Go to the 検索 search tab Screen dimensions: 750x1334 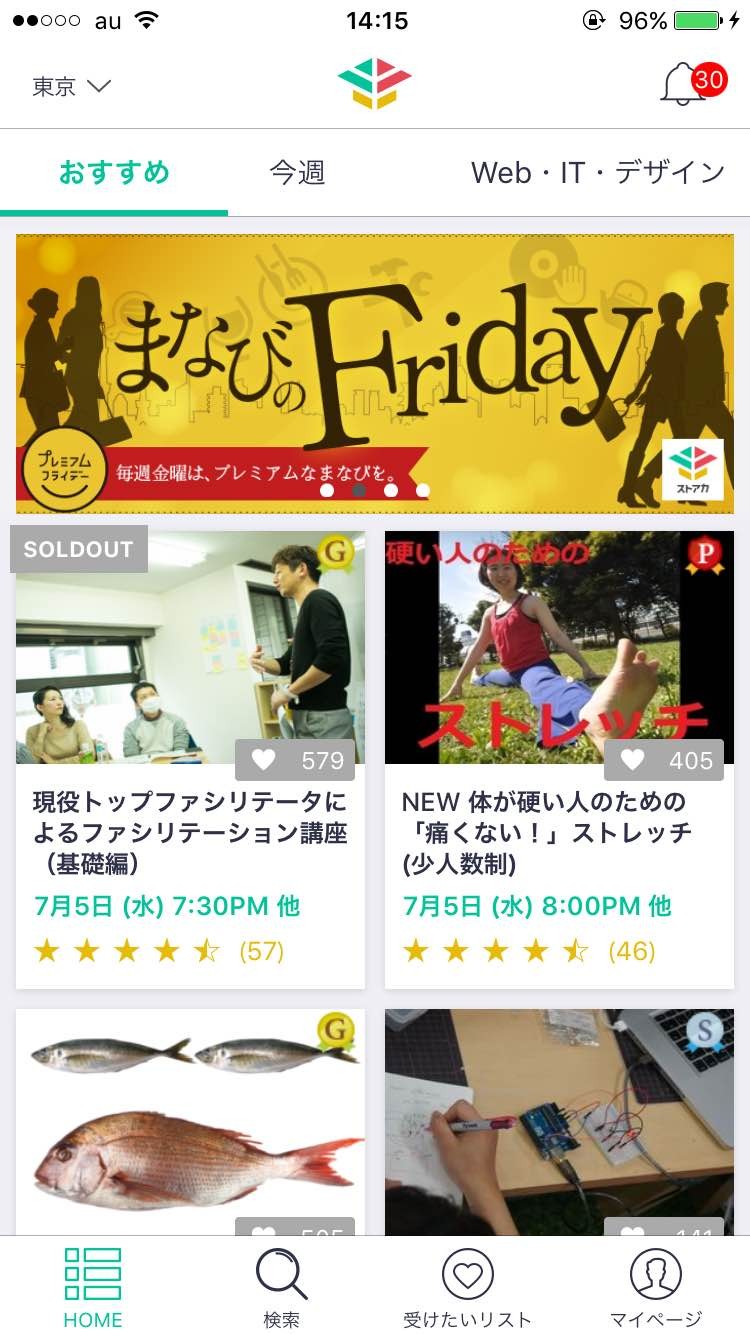click(282, 1287)
